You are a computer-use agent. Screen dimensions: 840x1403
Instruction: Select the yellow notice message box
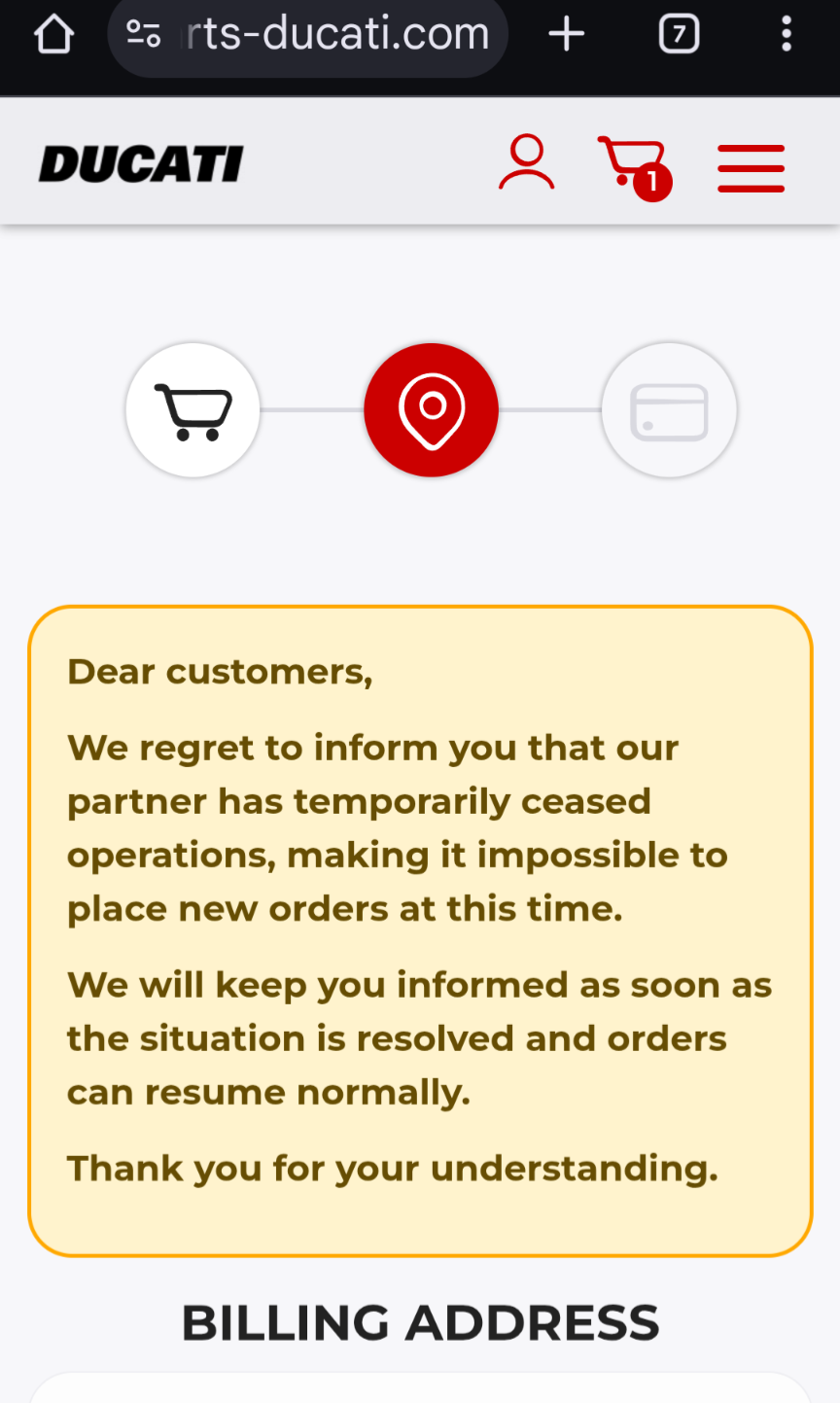tap(420, 929)
